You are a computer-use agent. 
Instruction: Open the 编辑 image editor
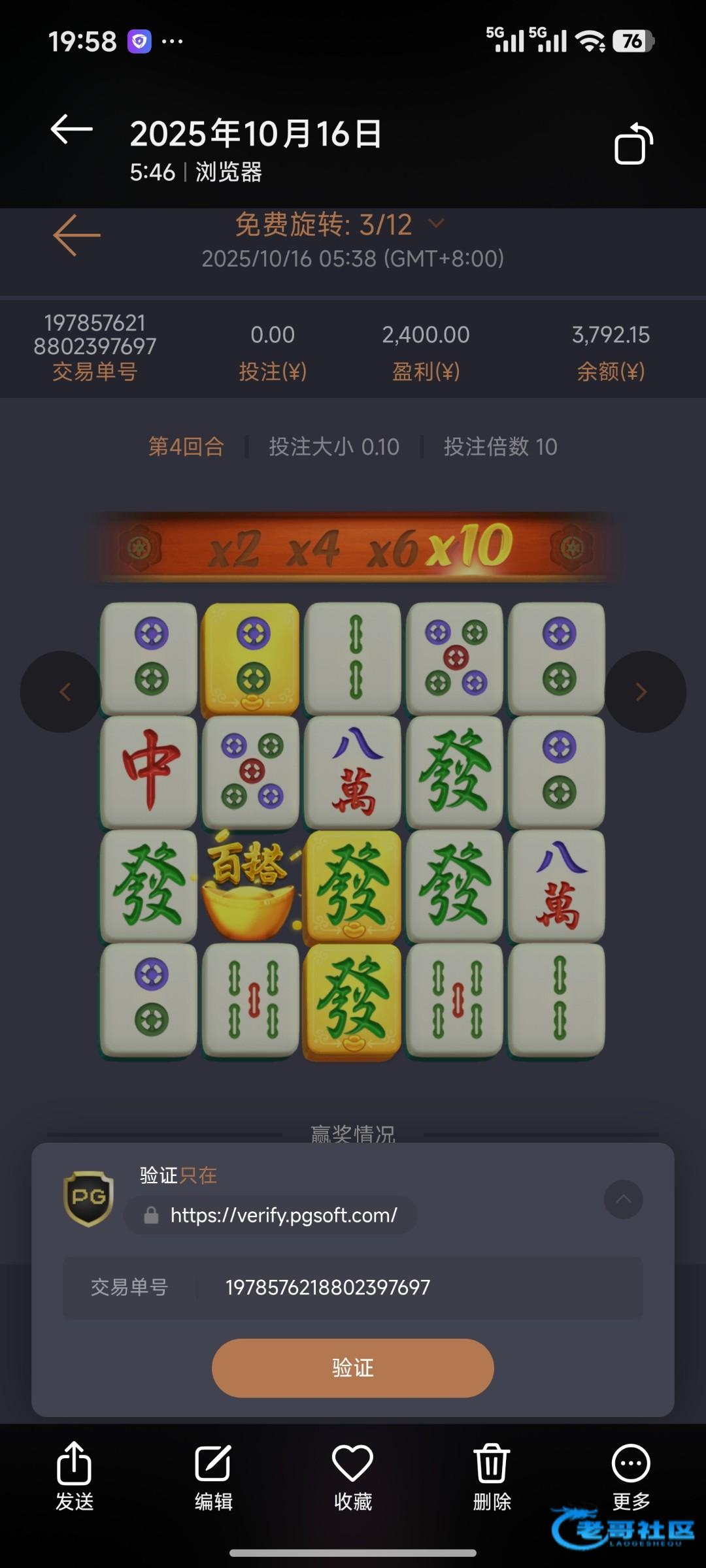coord(213,1476)
